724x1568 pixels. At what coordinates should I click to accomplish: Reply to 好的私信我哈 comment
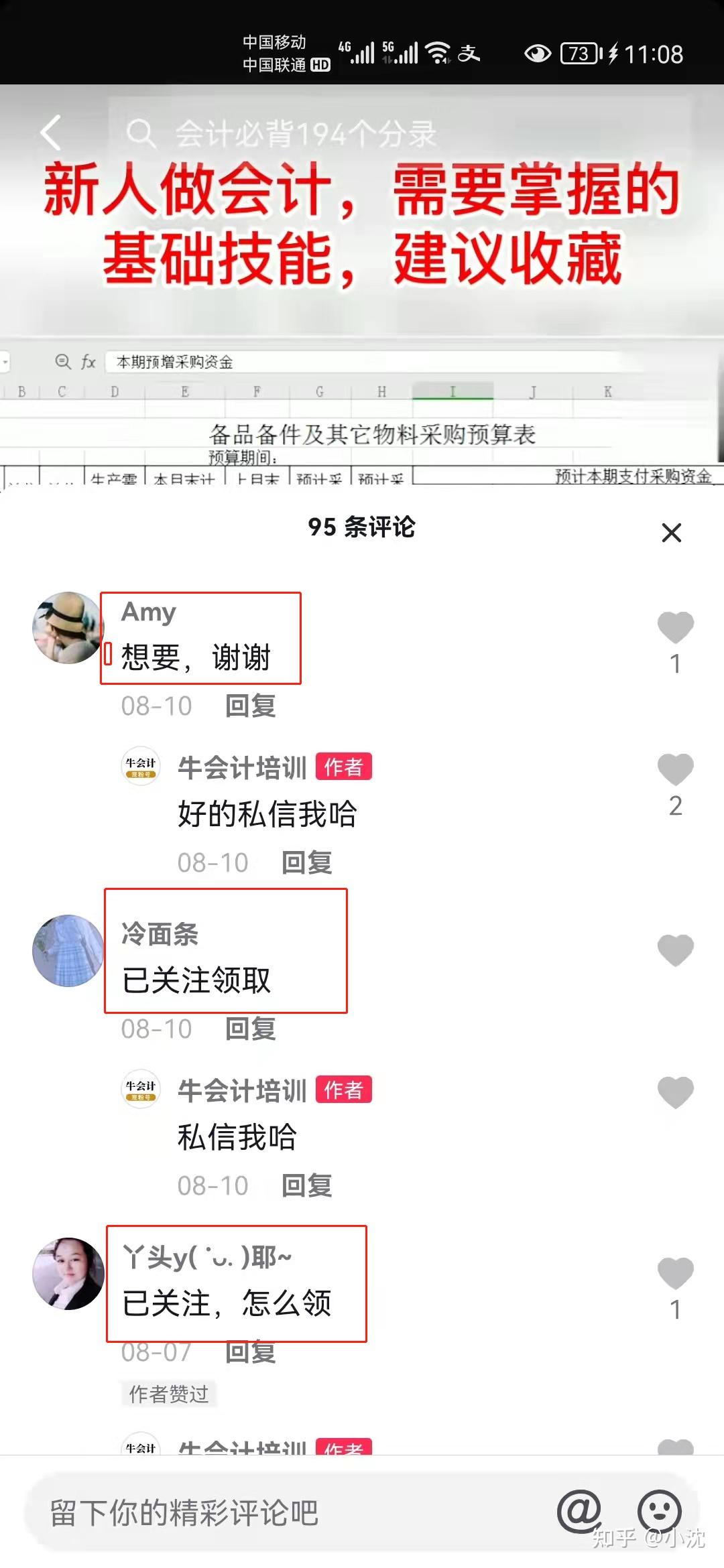pos(307,862)
